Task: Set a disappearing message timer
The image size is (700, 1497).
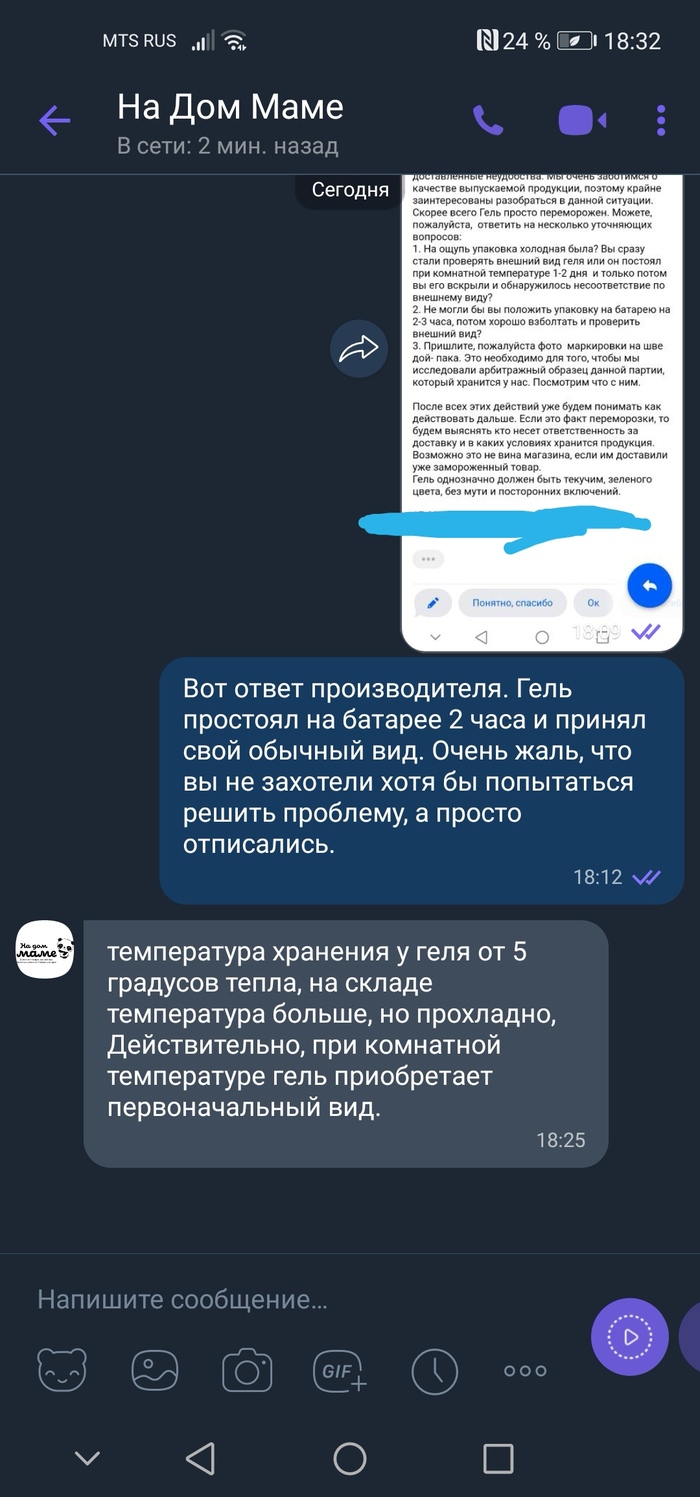Action: [x=434, y=1370]
